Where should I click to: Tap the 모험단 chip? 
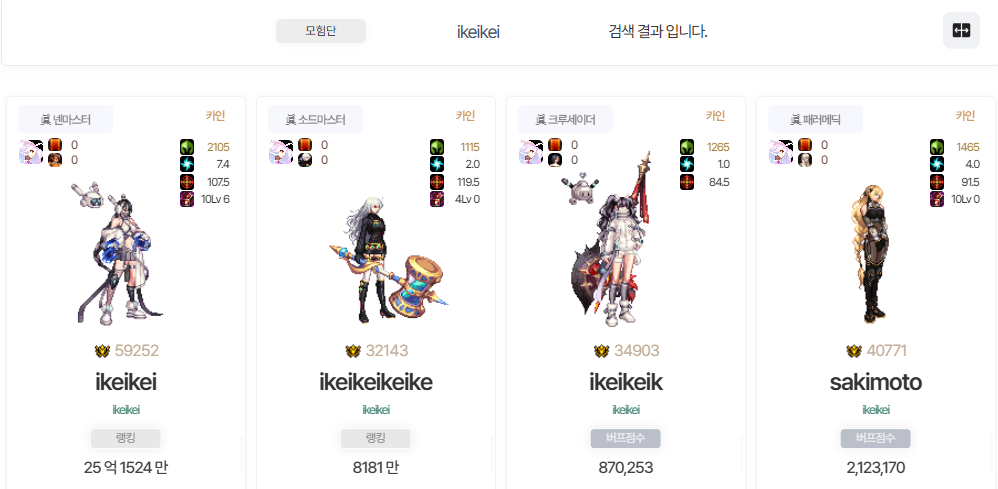coord(321,31)
